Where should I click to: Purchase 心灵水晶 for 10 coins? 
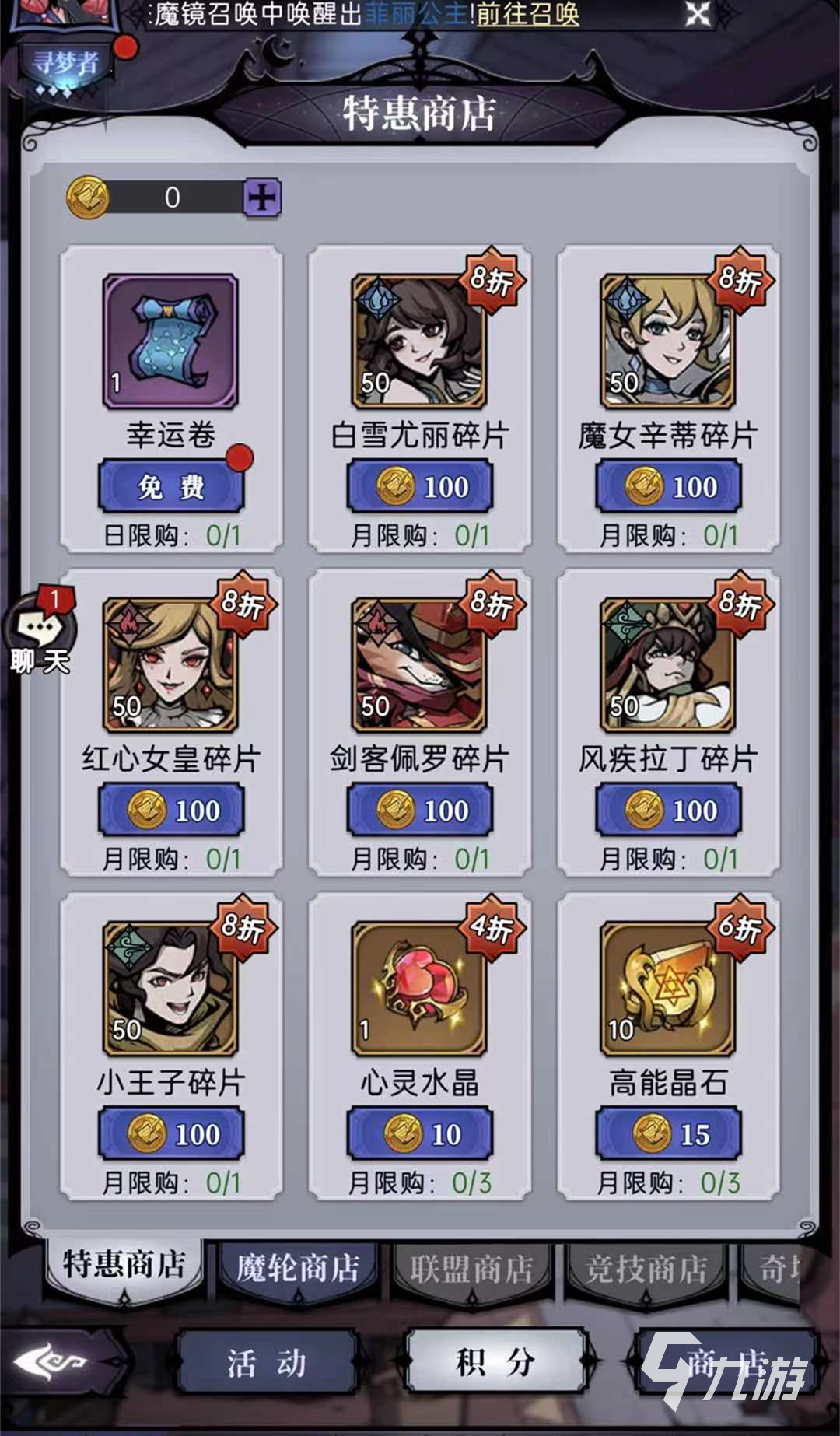pyautogui.click(x=420, y=1134)
